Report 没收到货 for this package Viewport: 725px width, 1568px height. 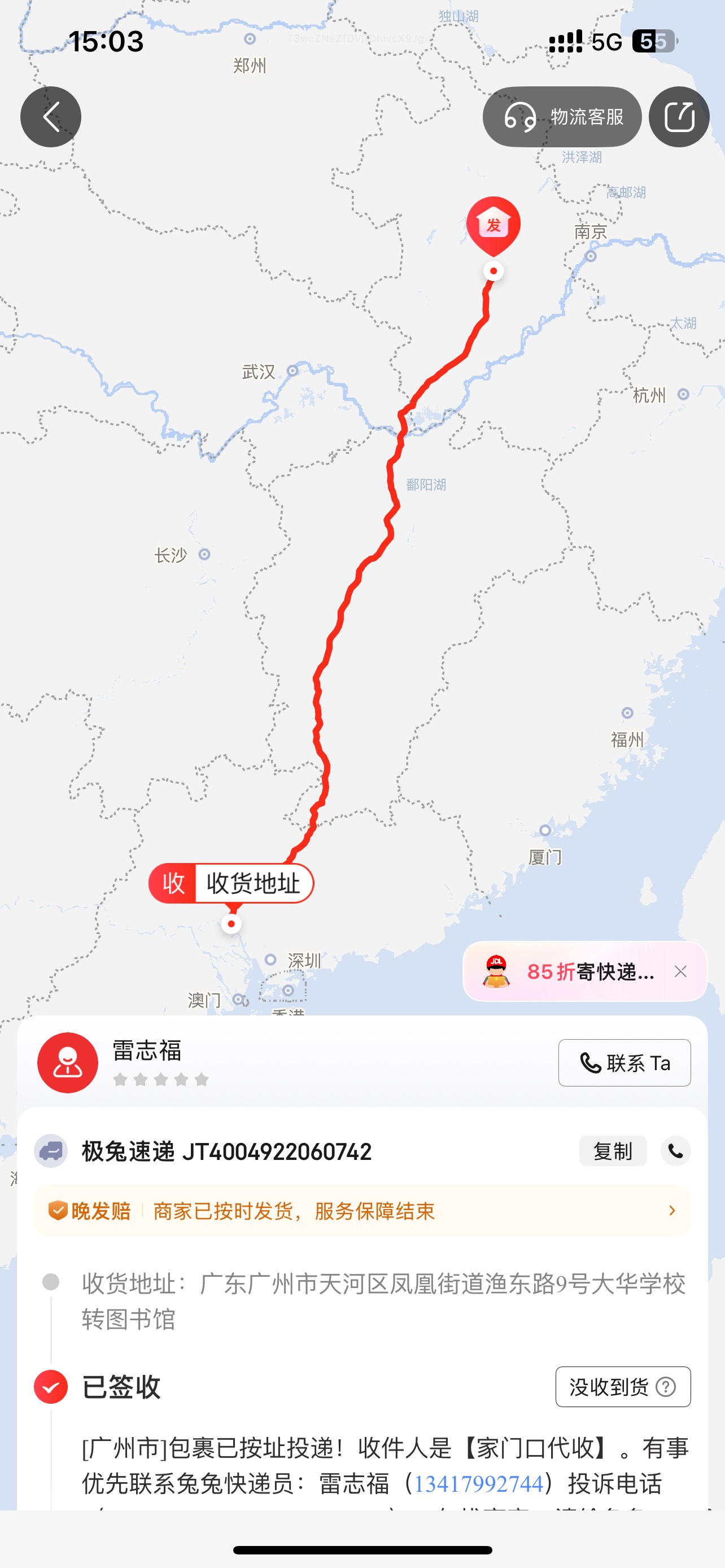622,1387
